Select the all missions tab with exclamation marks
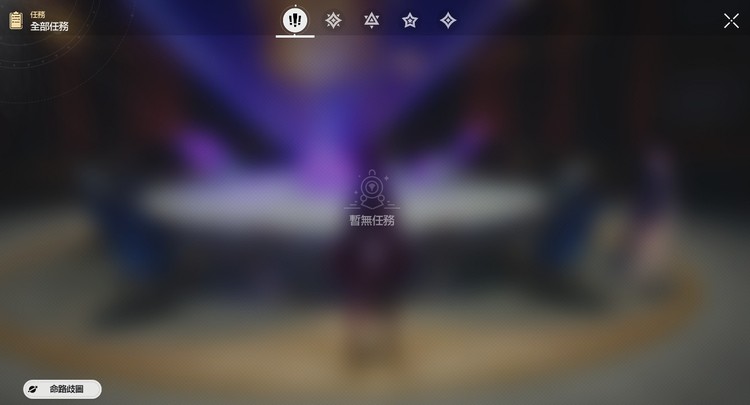The height and width of the screenshot is (405, 750). tap(295, 20)
